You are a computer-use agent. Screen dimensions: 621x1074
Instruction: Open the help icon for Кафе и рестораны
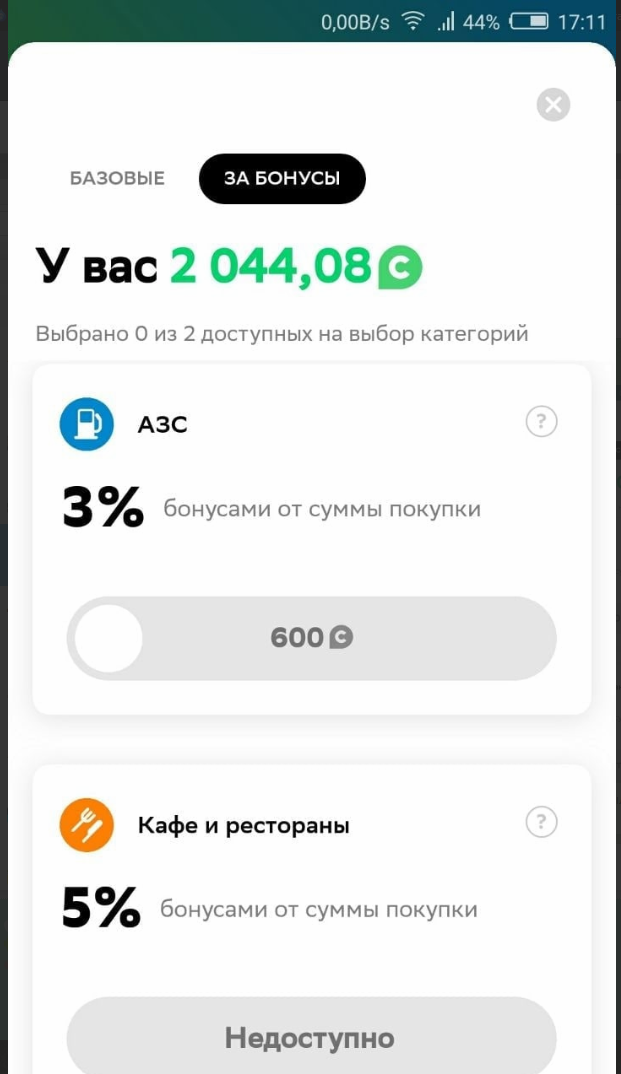[x=541, y=823]
